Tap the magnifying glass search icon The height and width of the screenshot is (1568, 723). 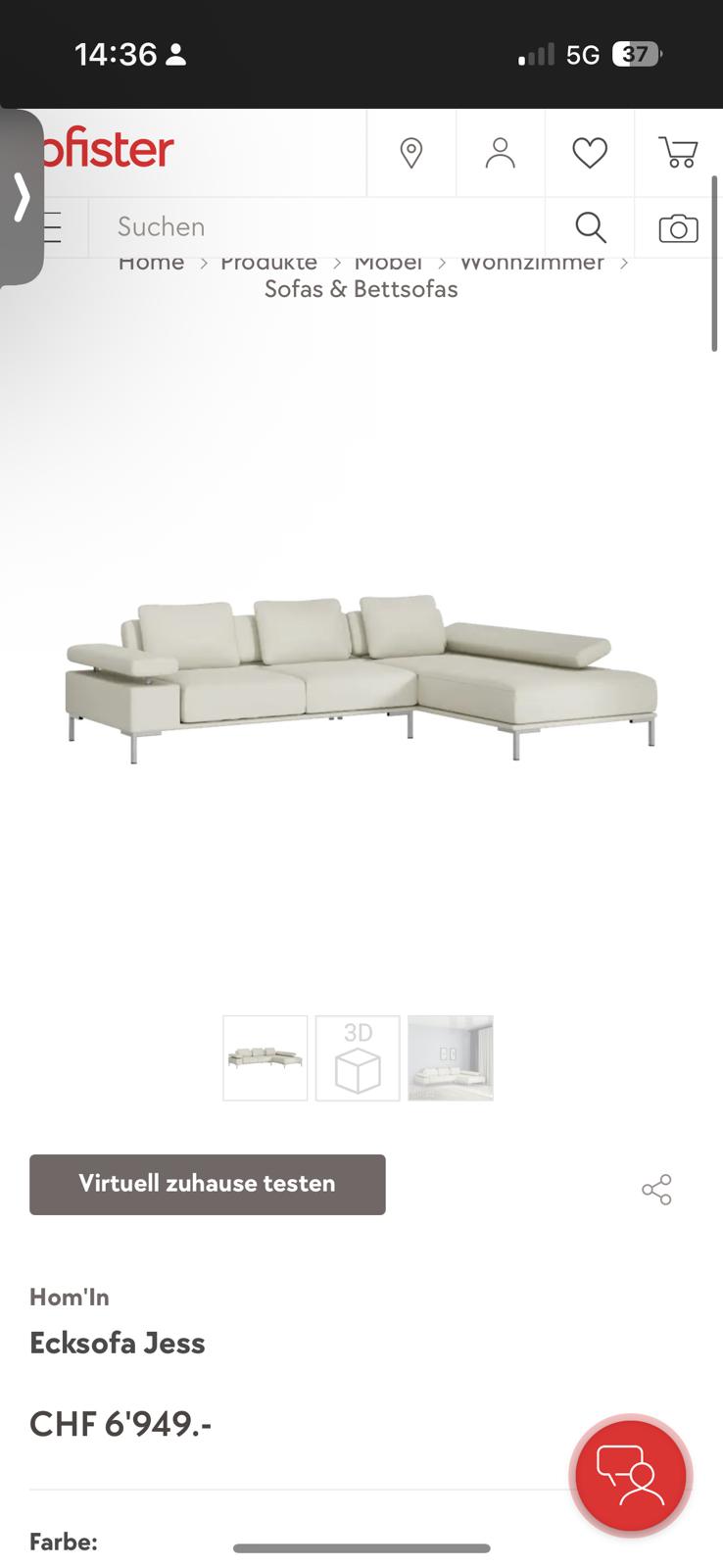[590, 227]
